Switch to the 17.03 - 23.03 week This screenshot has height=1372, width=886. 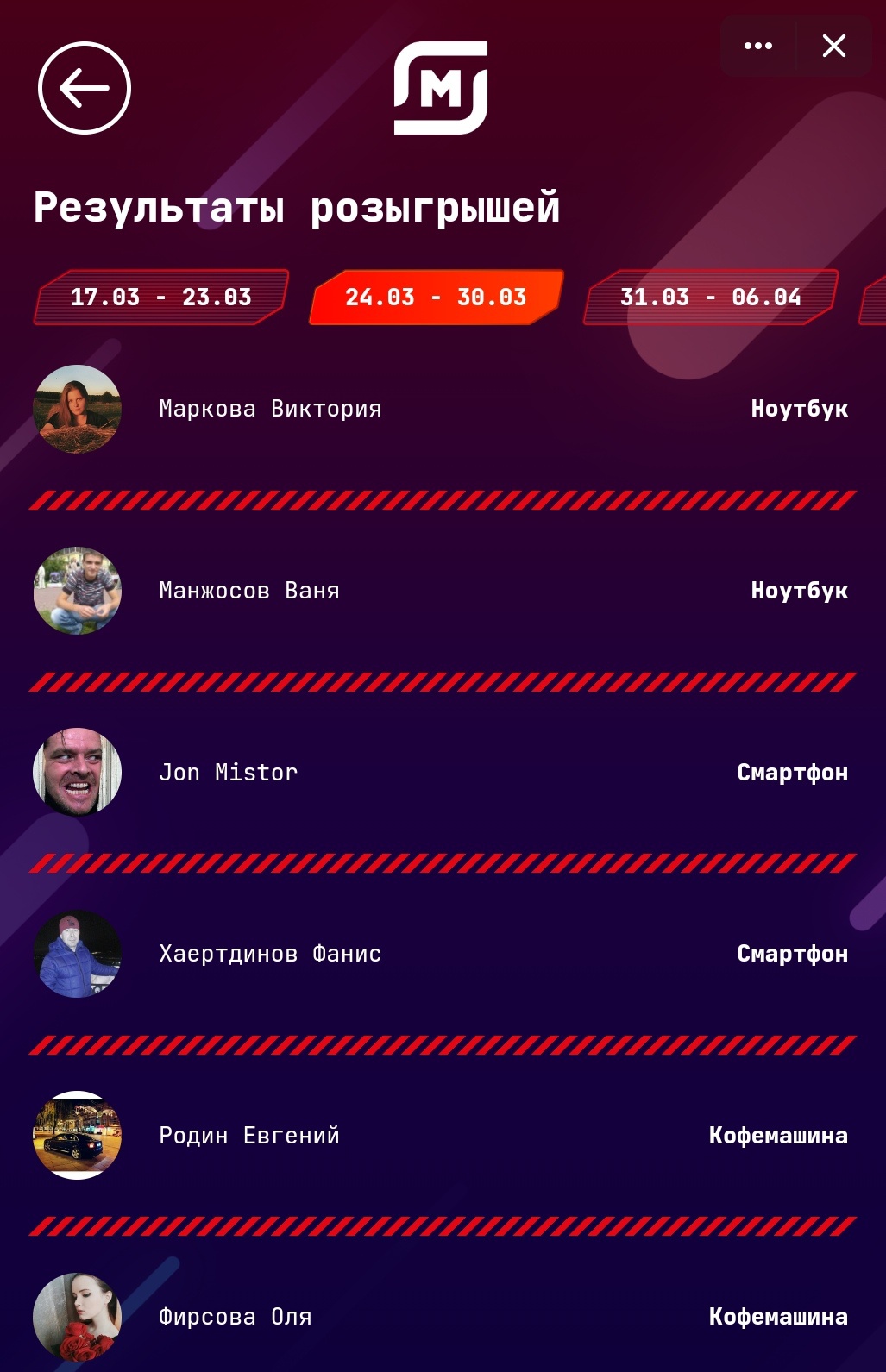160,298
